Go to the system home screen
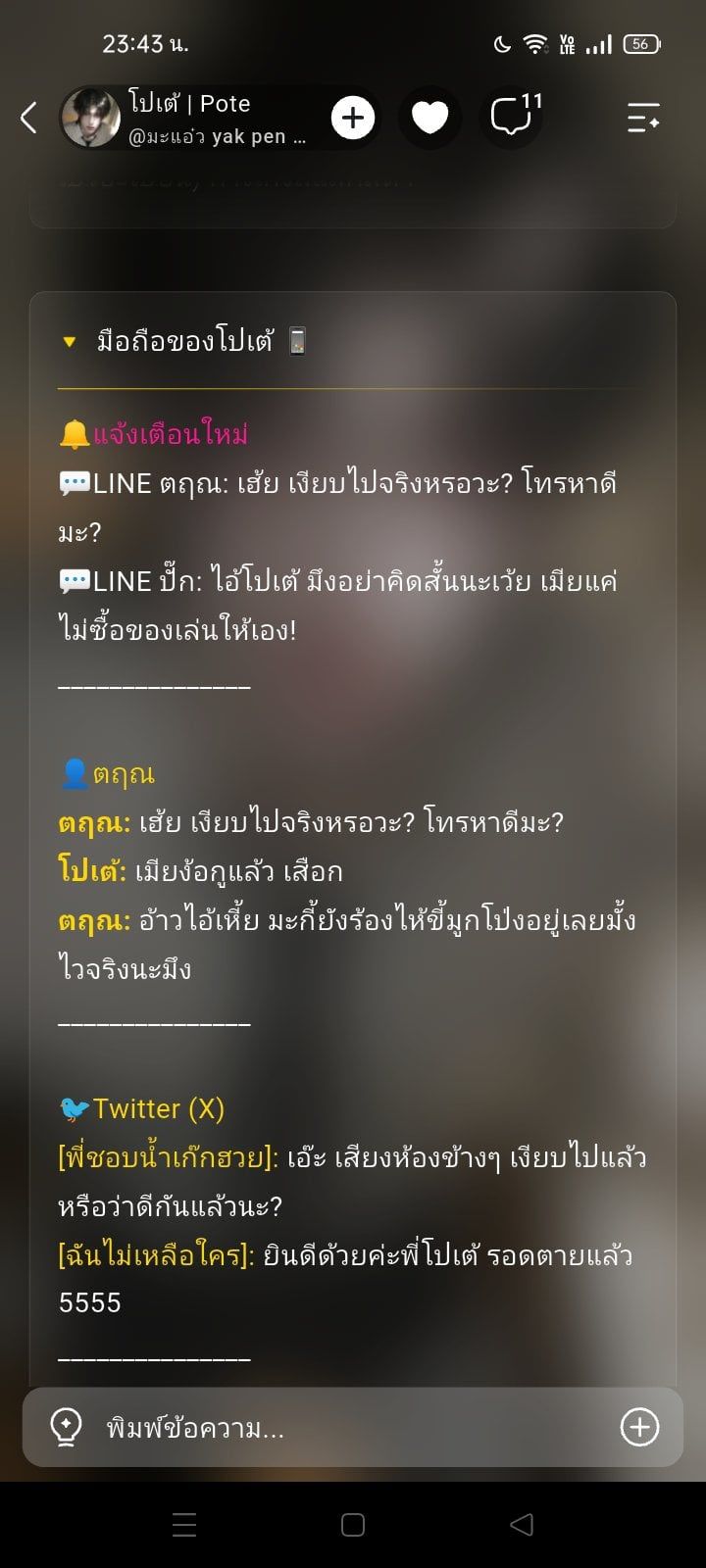Screen dimensions: 706x1568 coord(353,1525)
